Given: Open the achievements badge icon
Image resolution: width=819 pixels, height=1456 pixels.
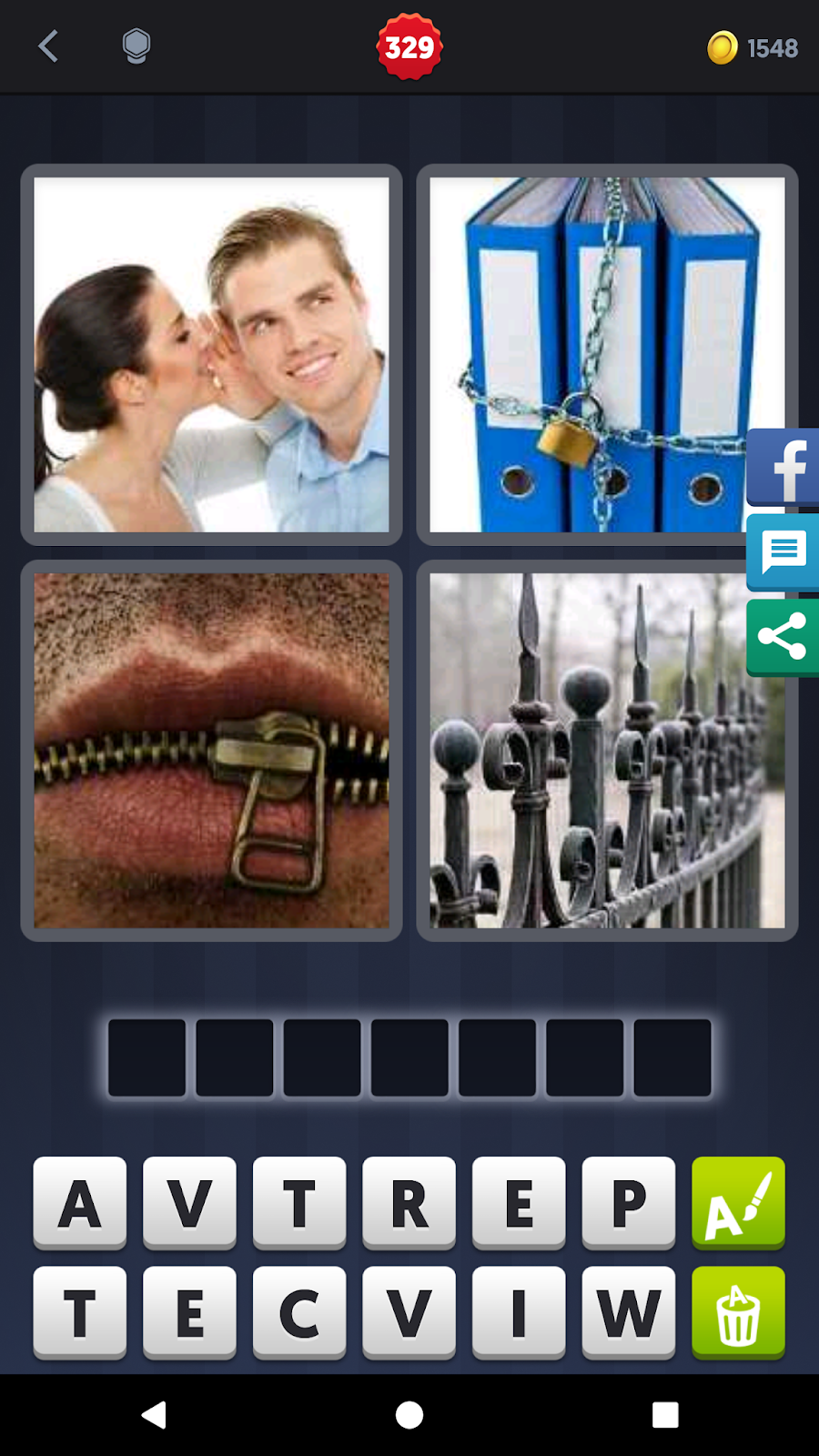Looking at the screenshot, I should 136,46.
